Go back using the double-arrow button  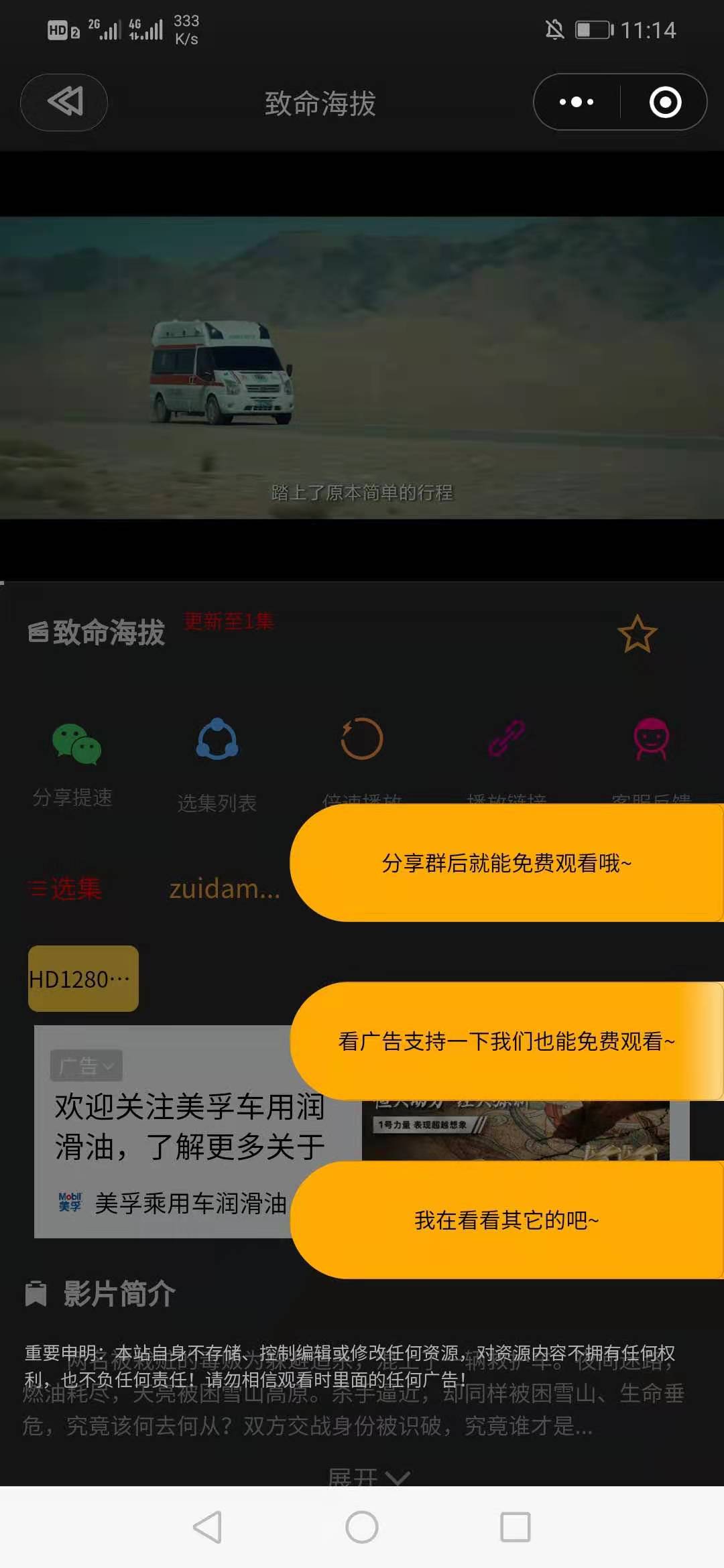click(64, 102)
